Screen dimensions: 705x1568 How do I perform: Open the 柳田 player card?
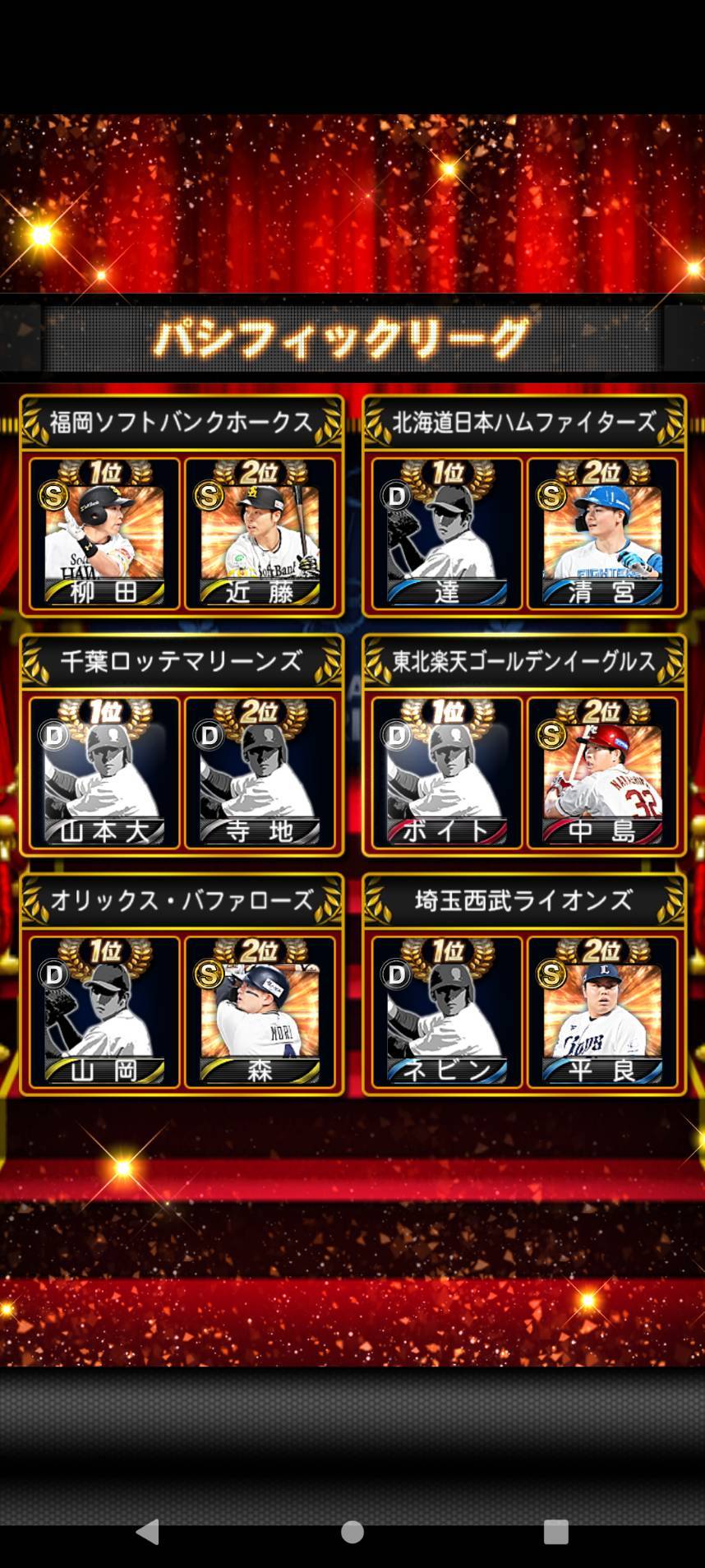104,534
